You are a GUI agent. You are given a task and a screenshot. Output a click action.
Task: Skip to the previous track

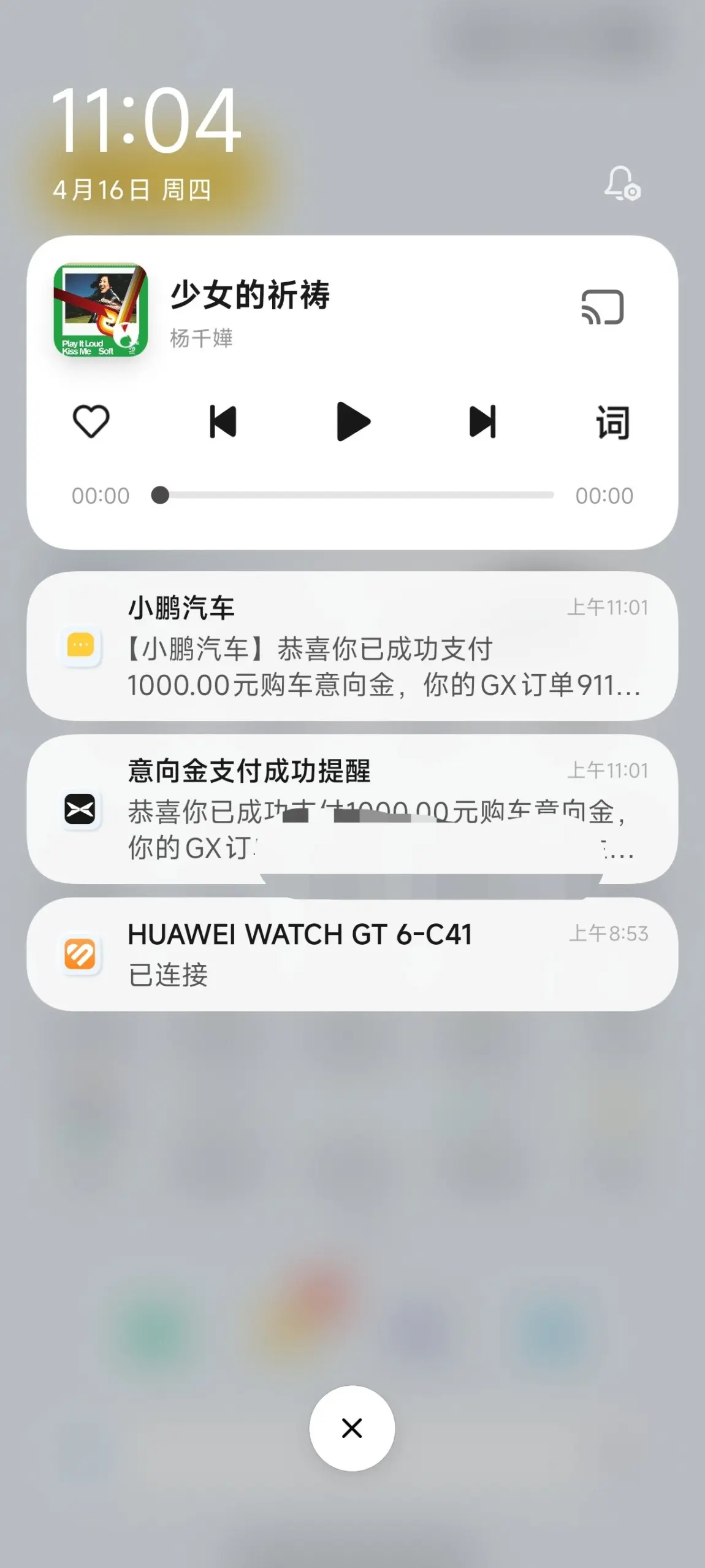pyautogui.click(x=223, y=421)
